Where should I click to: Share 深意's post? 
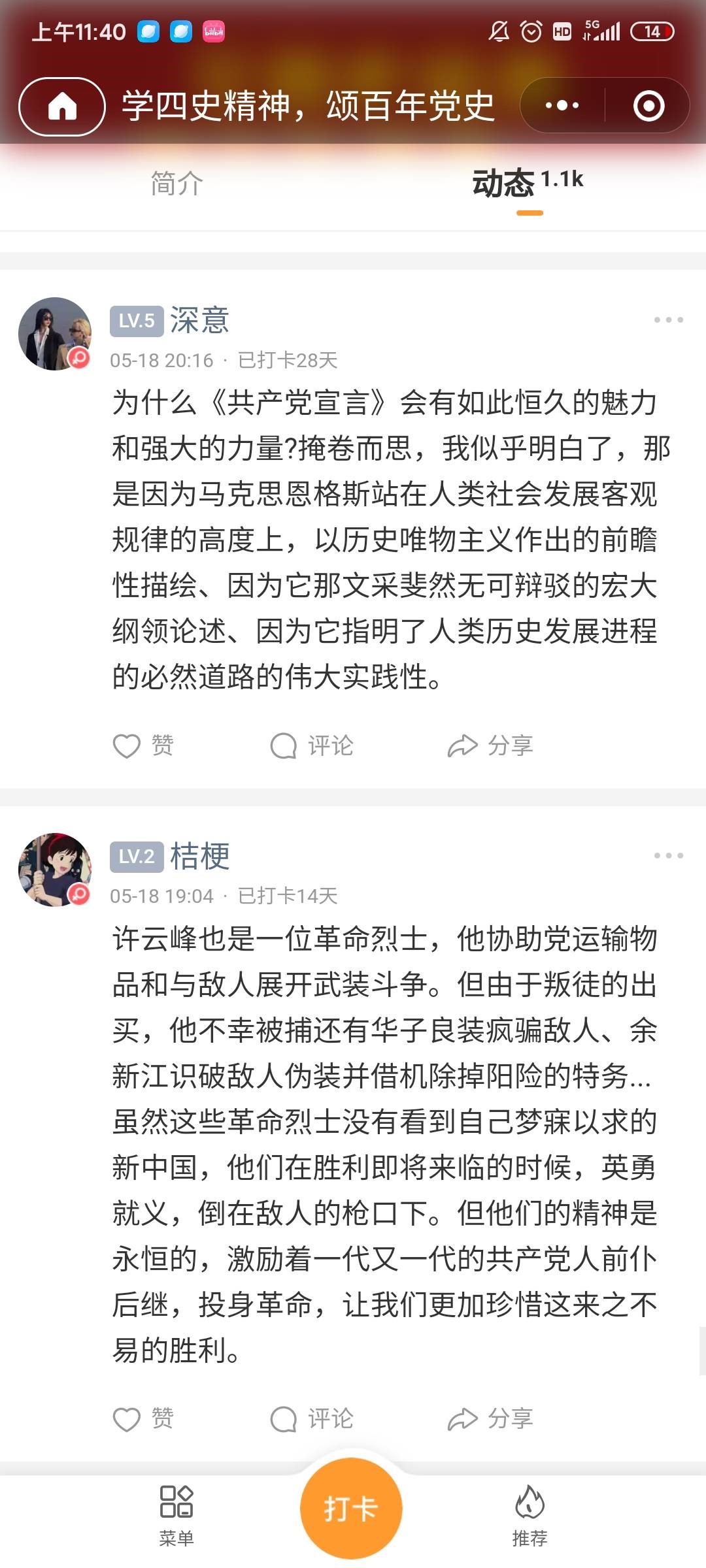[490, 745]
